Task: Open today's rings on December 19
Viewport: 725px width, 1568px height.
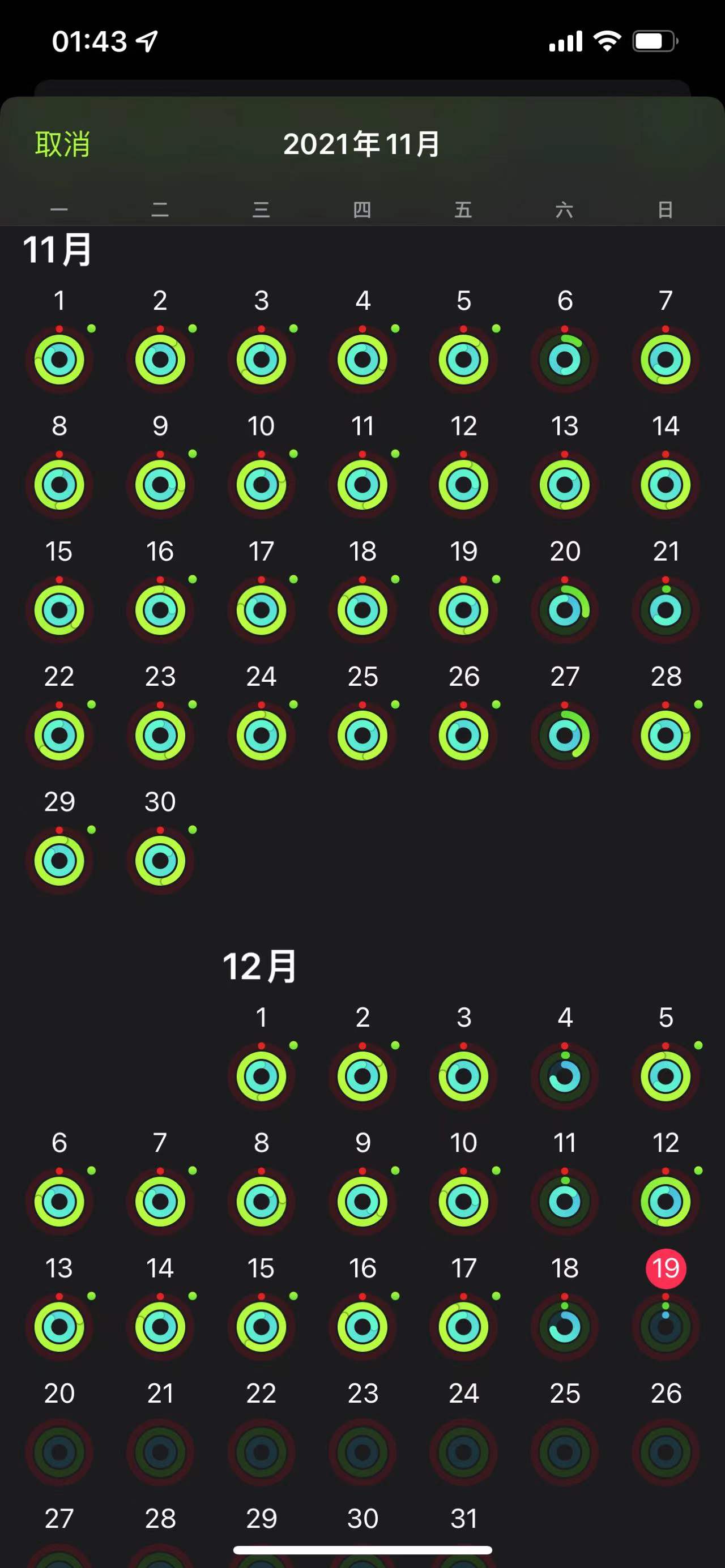Action: pyautogui.click(x=666, y=1327)
